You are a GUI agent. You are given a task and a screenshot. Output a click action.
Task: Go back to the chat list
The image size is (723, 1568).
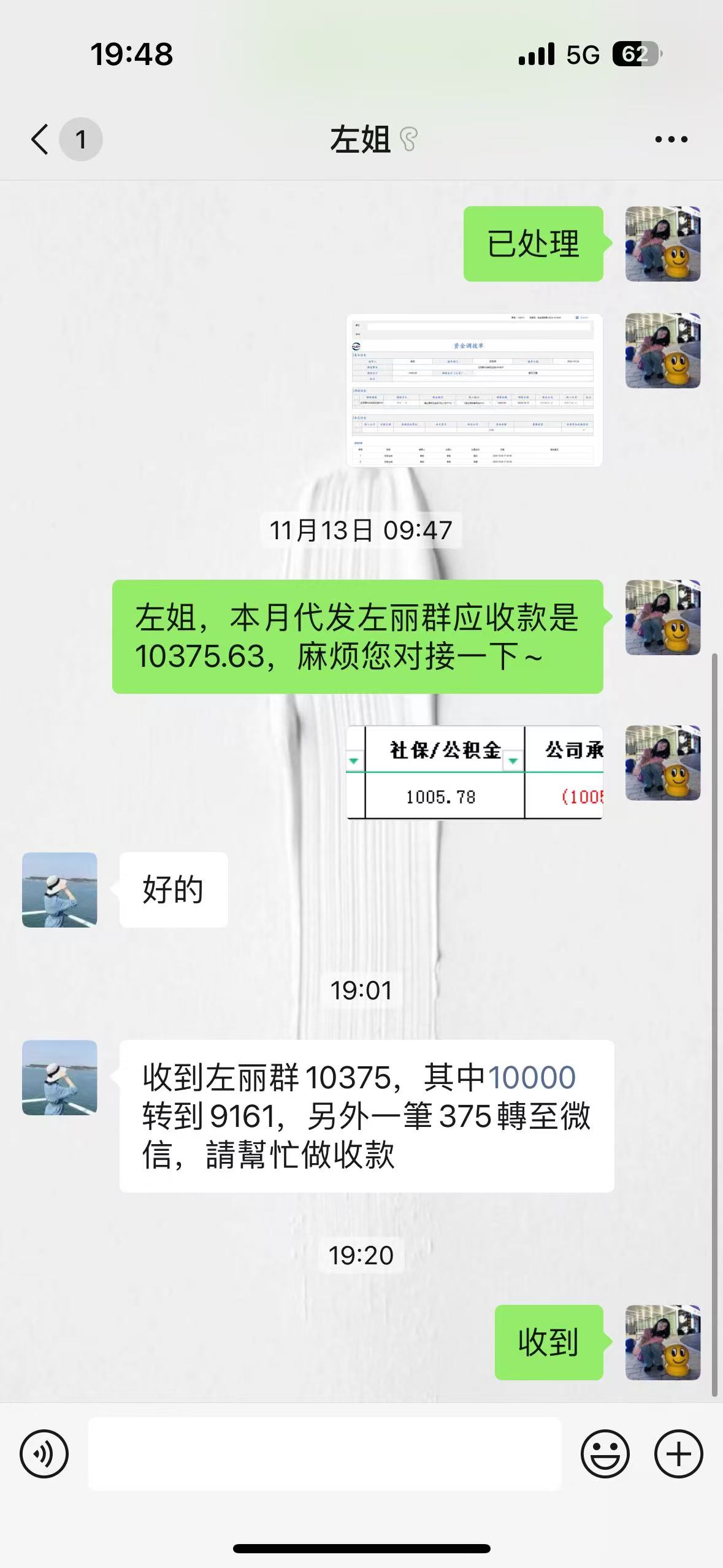tap(40, 139)
